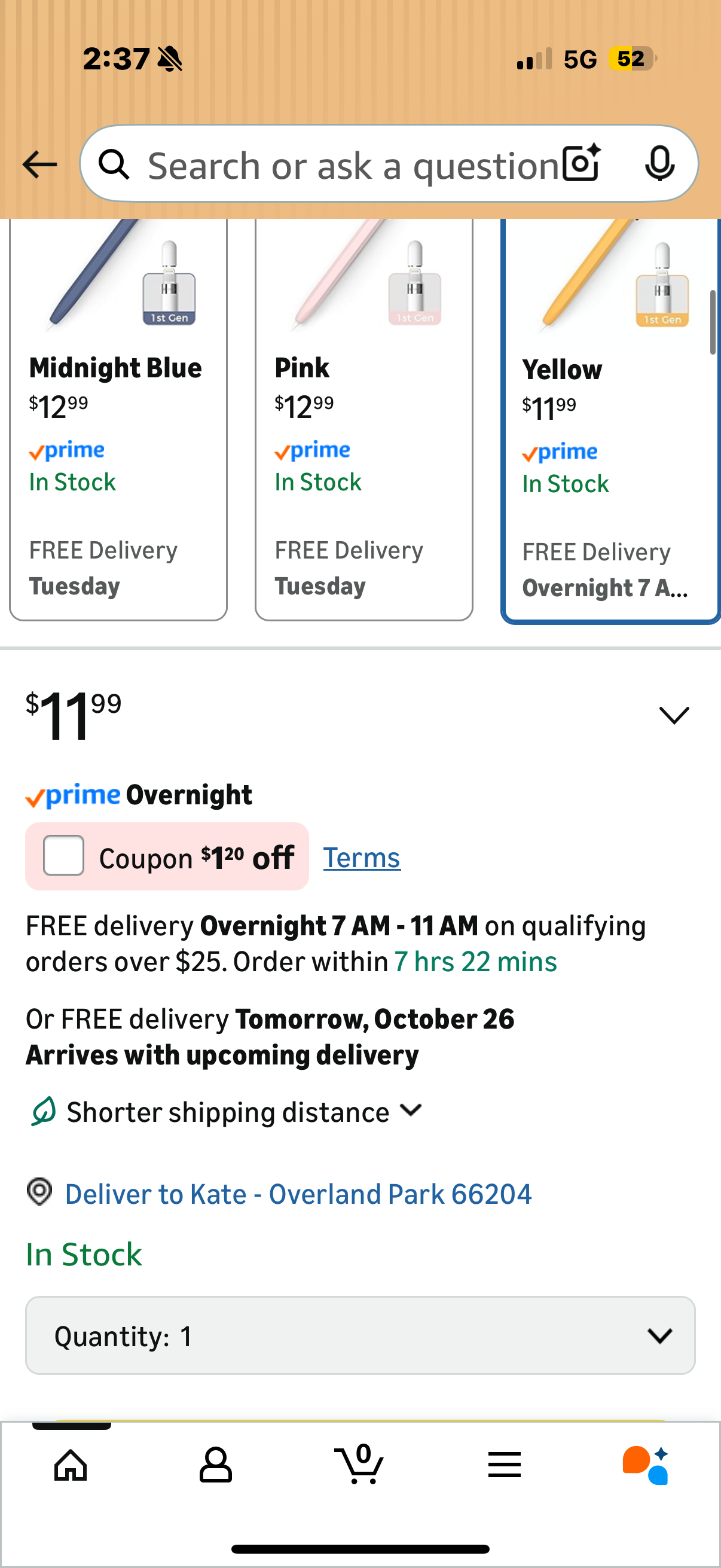Viewport: 721px width, 1568px height.
Task: Select the Midnight Blue color option
Action: [118, 420]
